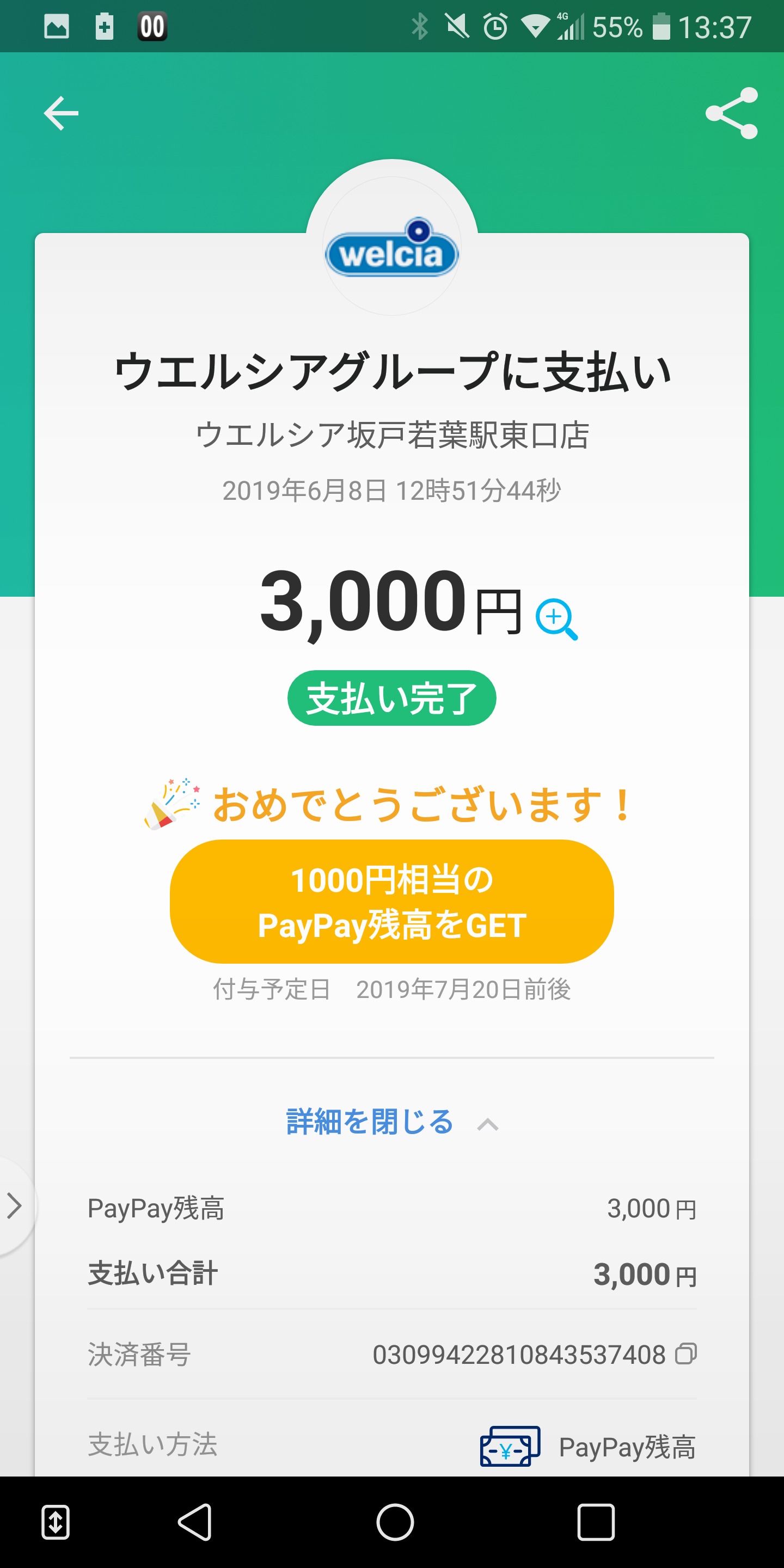Open recent apps from navigation bar
This screenshot has width=784, height=1568.
point(595,1522)
